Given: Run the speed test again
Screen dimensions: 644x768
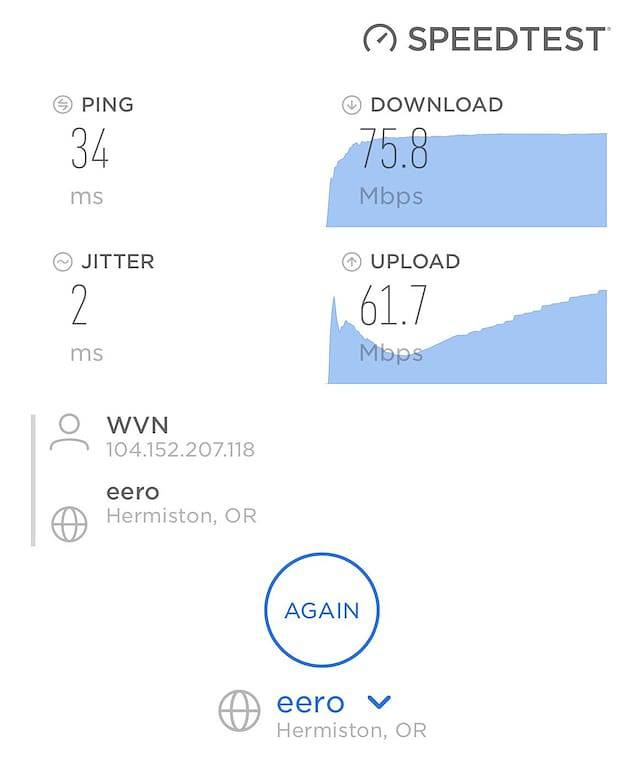Looking at the screenshot, I should point(321,610).
